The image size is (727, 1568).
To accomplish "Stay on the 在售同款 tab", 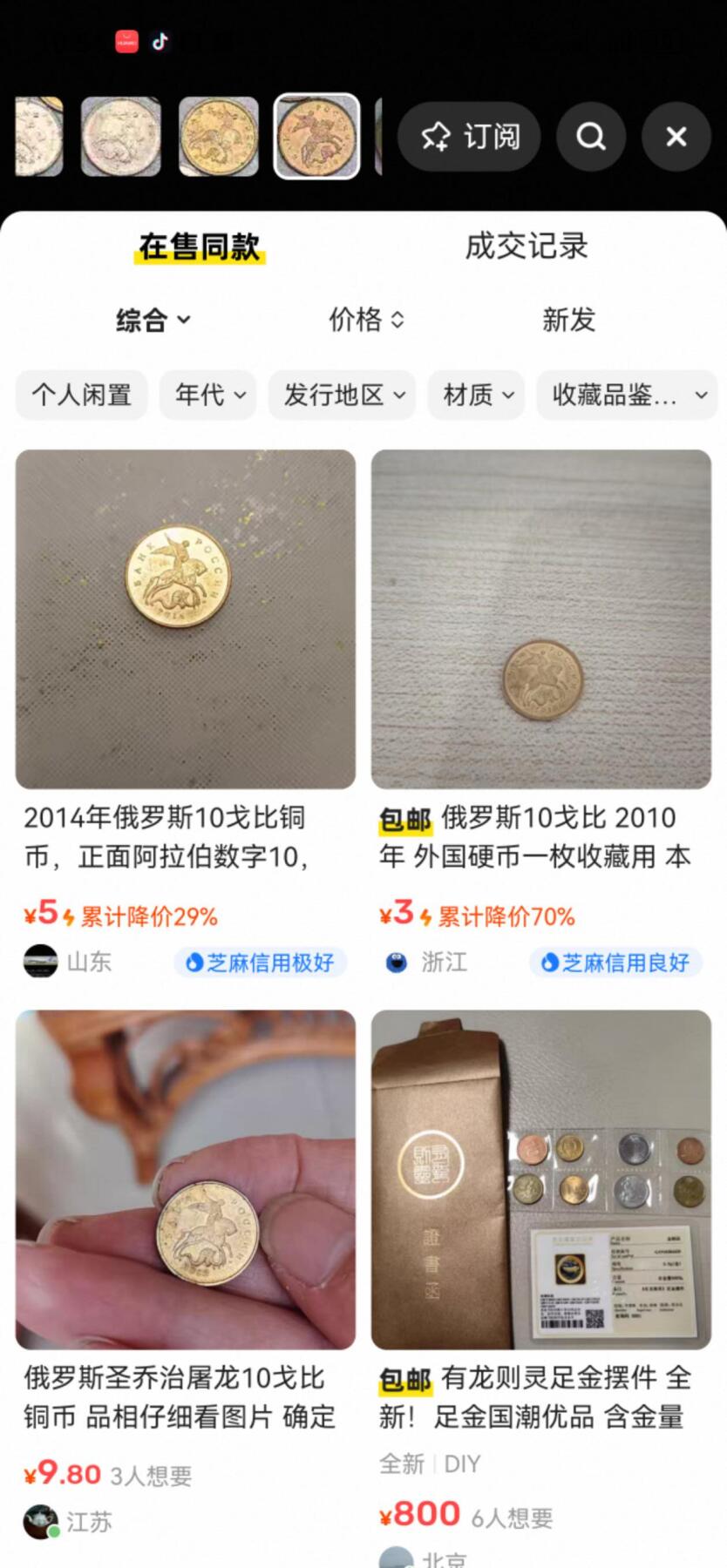I will pyautogui.click(x=197, y=247).
